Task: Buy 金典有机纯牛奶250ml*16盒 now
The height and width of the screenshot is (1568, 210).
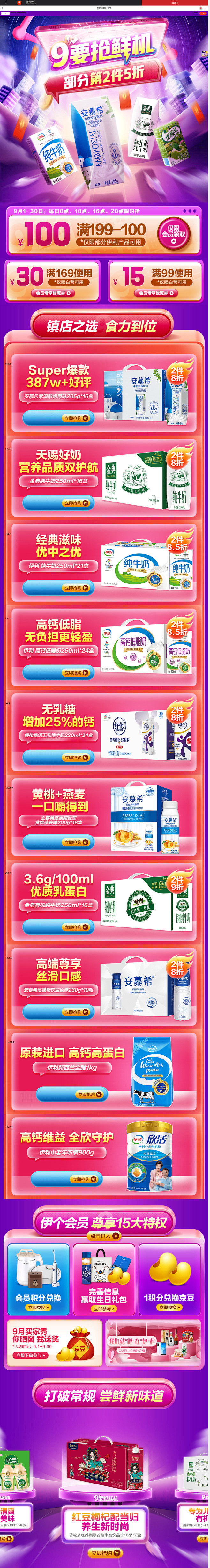Action: [58, 927]
